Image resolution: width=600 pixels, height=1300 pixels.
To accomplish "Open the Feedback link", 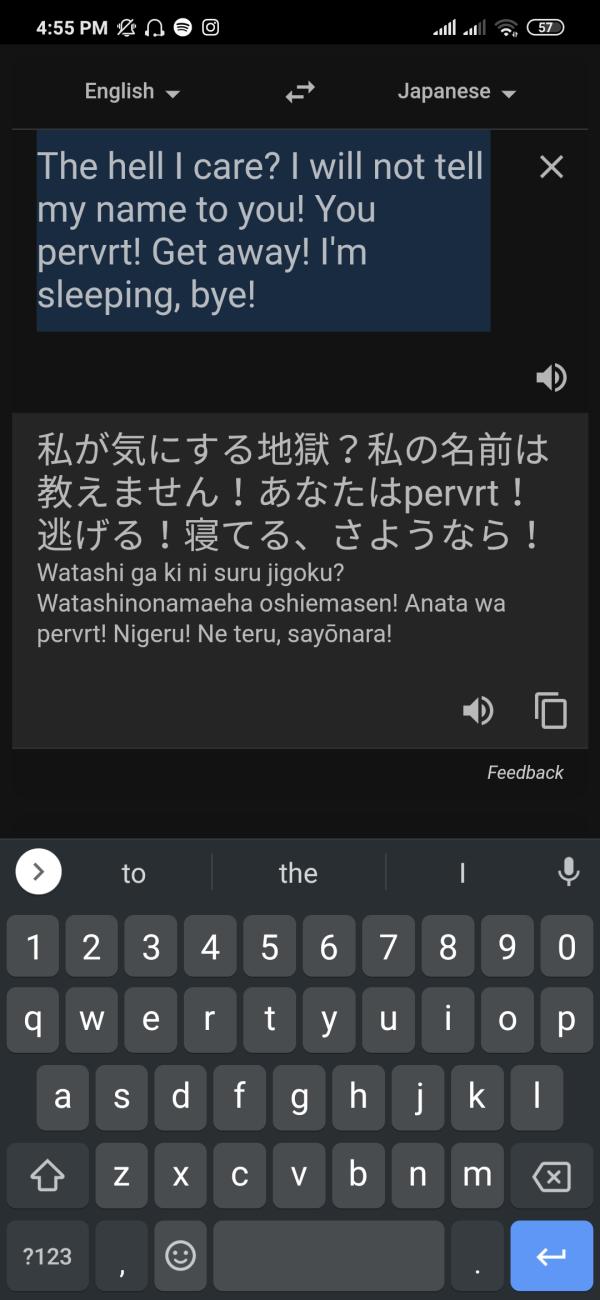I will [x=525, y=772].
